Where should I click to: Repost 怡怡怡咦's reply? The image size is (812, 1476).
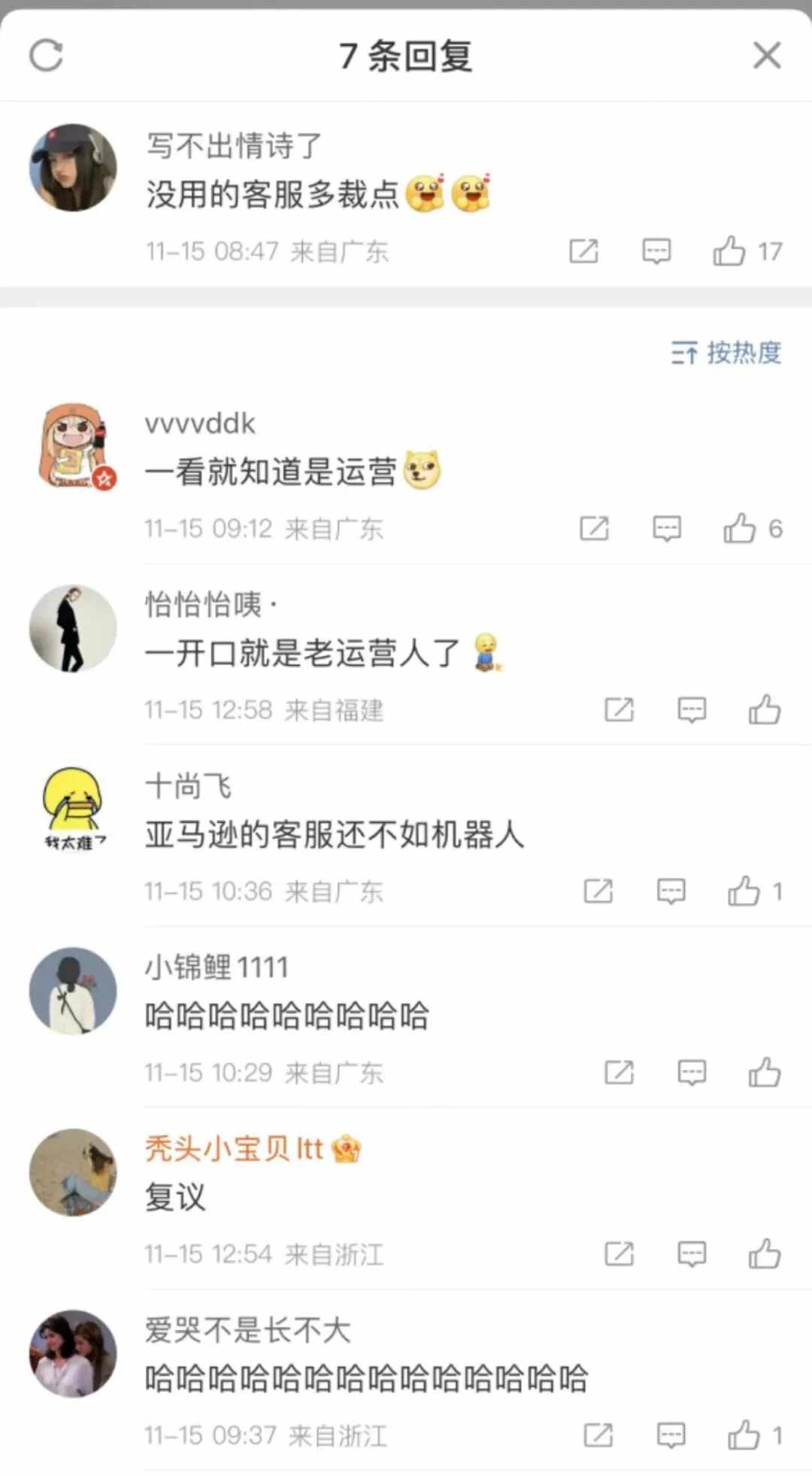click(x=619, y=710)
